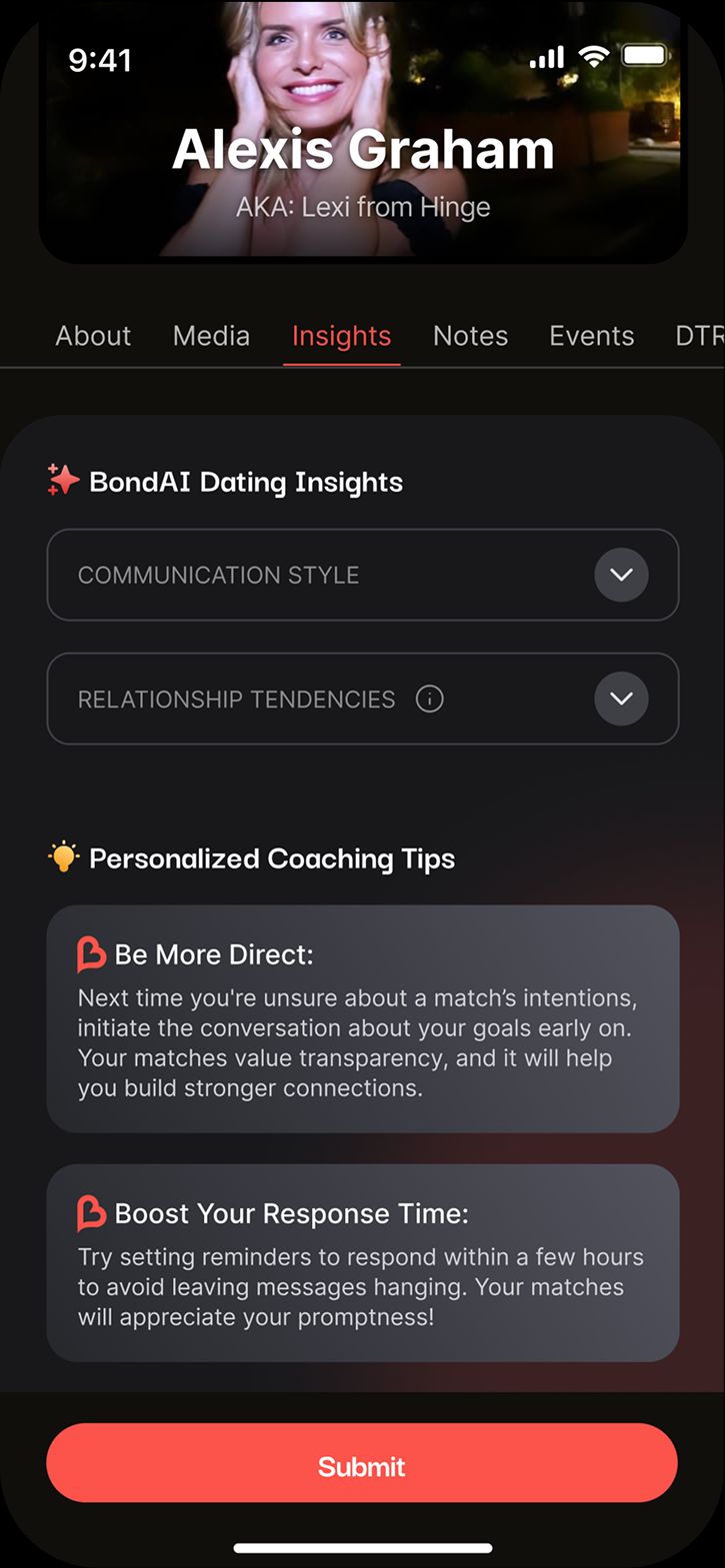Go to the Notes tab
725x1568 pixels.
point(470,336)
